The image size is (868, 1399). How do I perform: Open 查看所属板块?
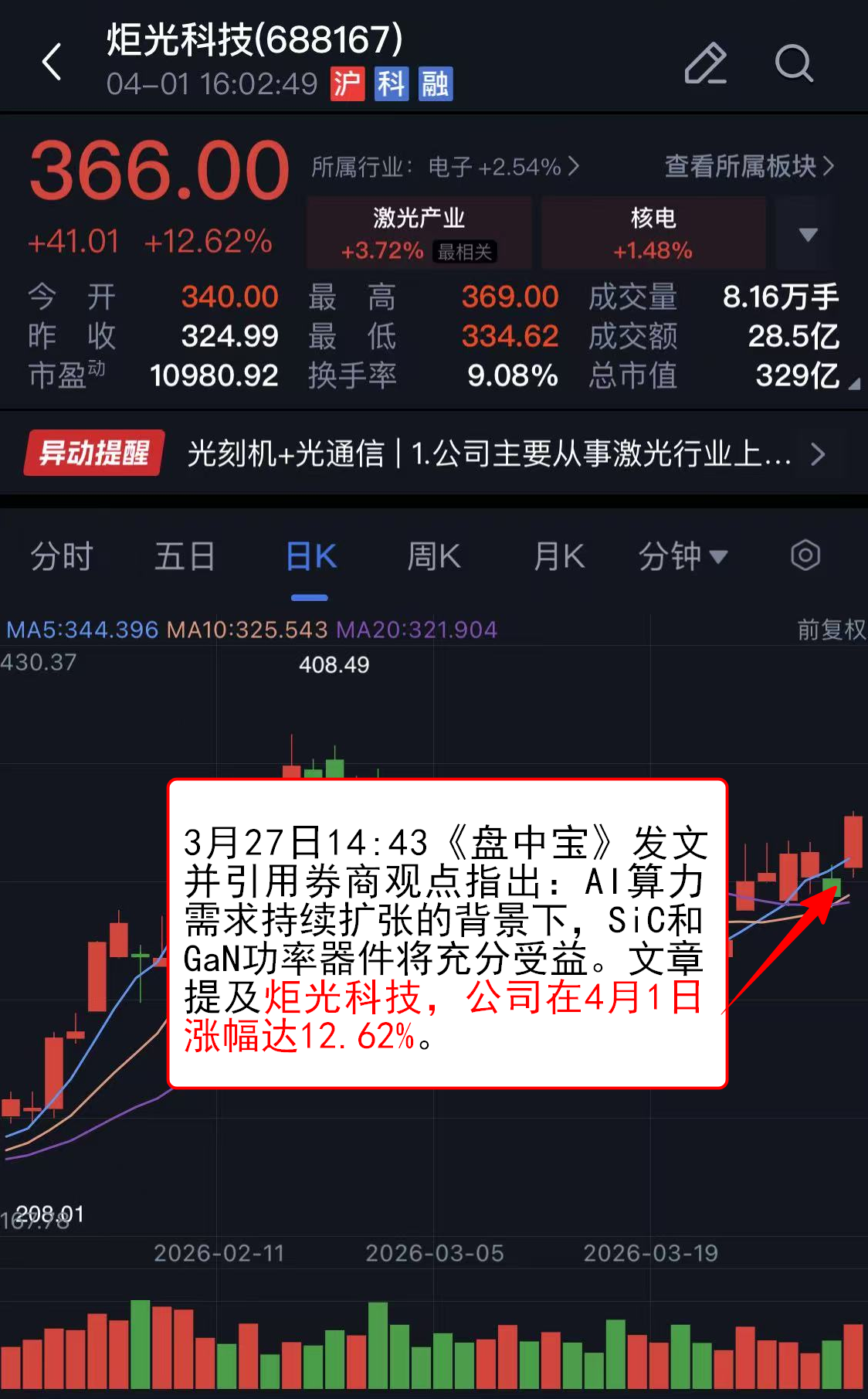pos(749,166)
